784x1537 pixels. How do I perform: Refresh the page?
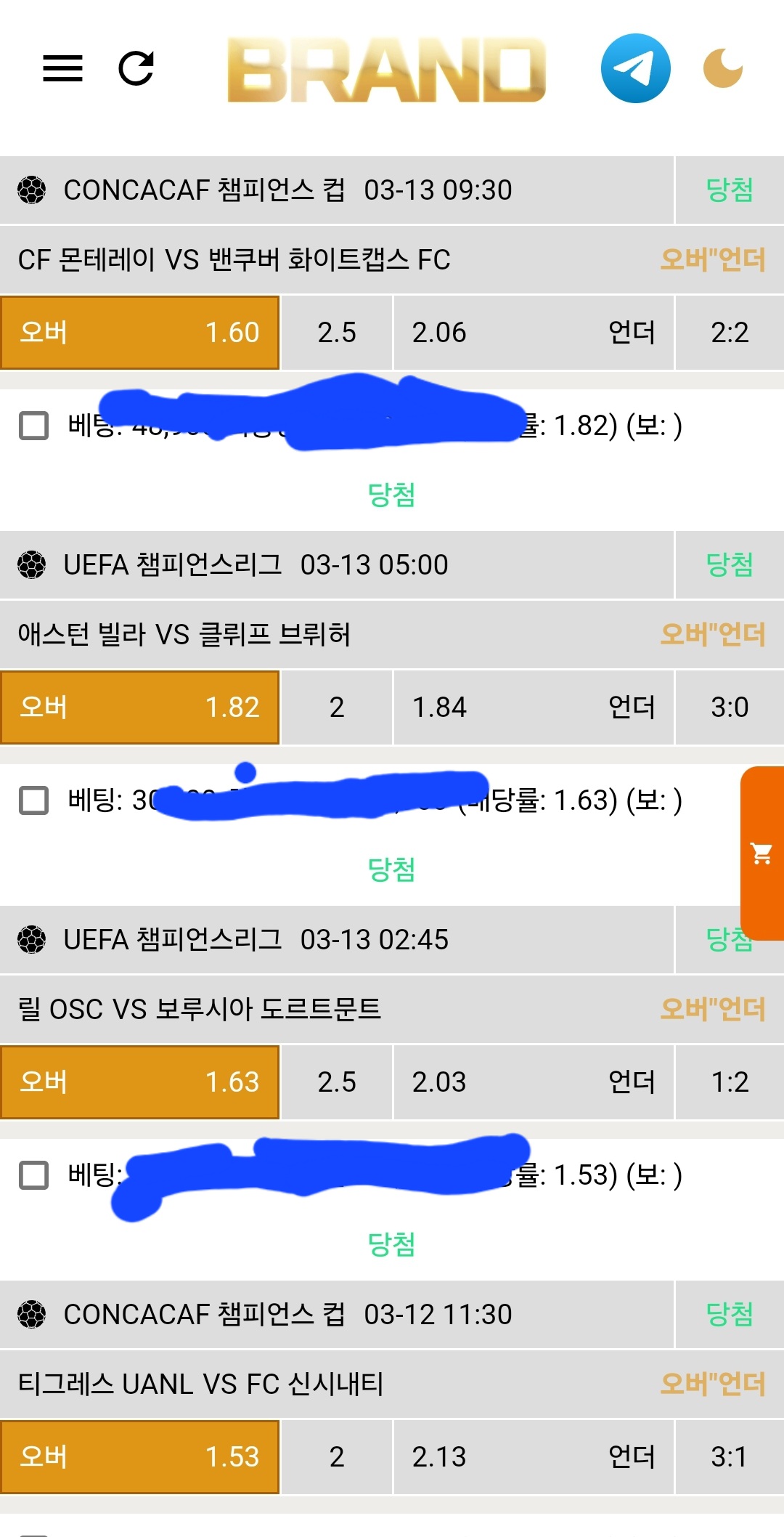tap(136, 68)
